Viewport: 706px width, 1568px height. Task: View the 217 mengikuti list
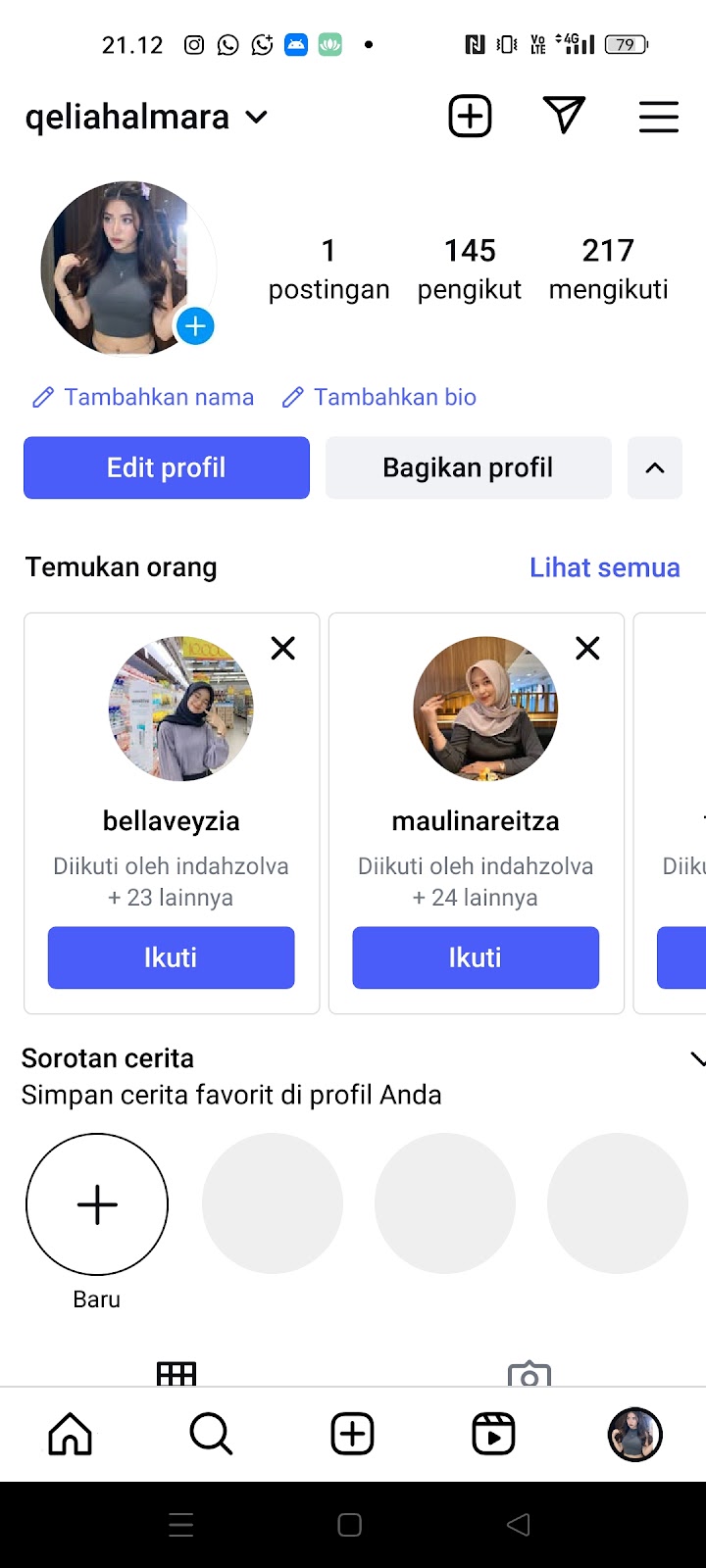[x=608, y=269]
